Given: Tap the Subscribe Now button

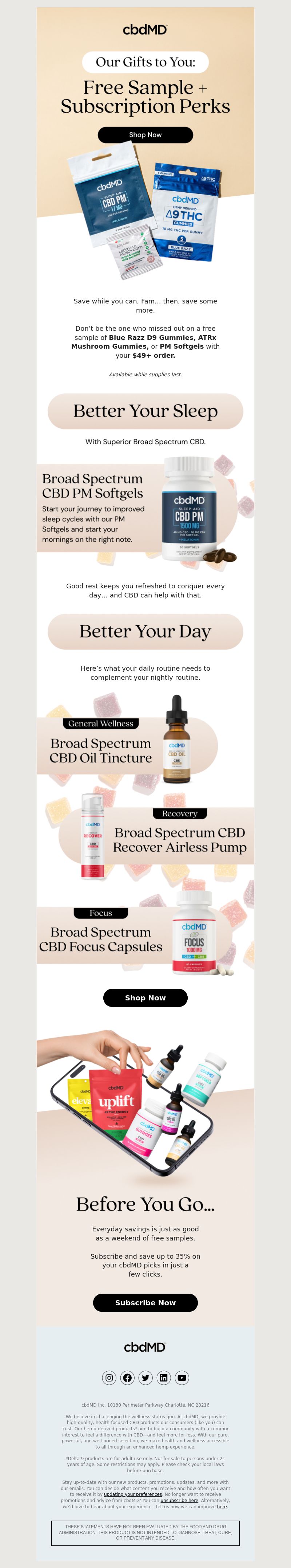Looking at the screenshot, I should pos(145,1303).
